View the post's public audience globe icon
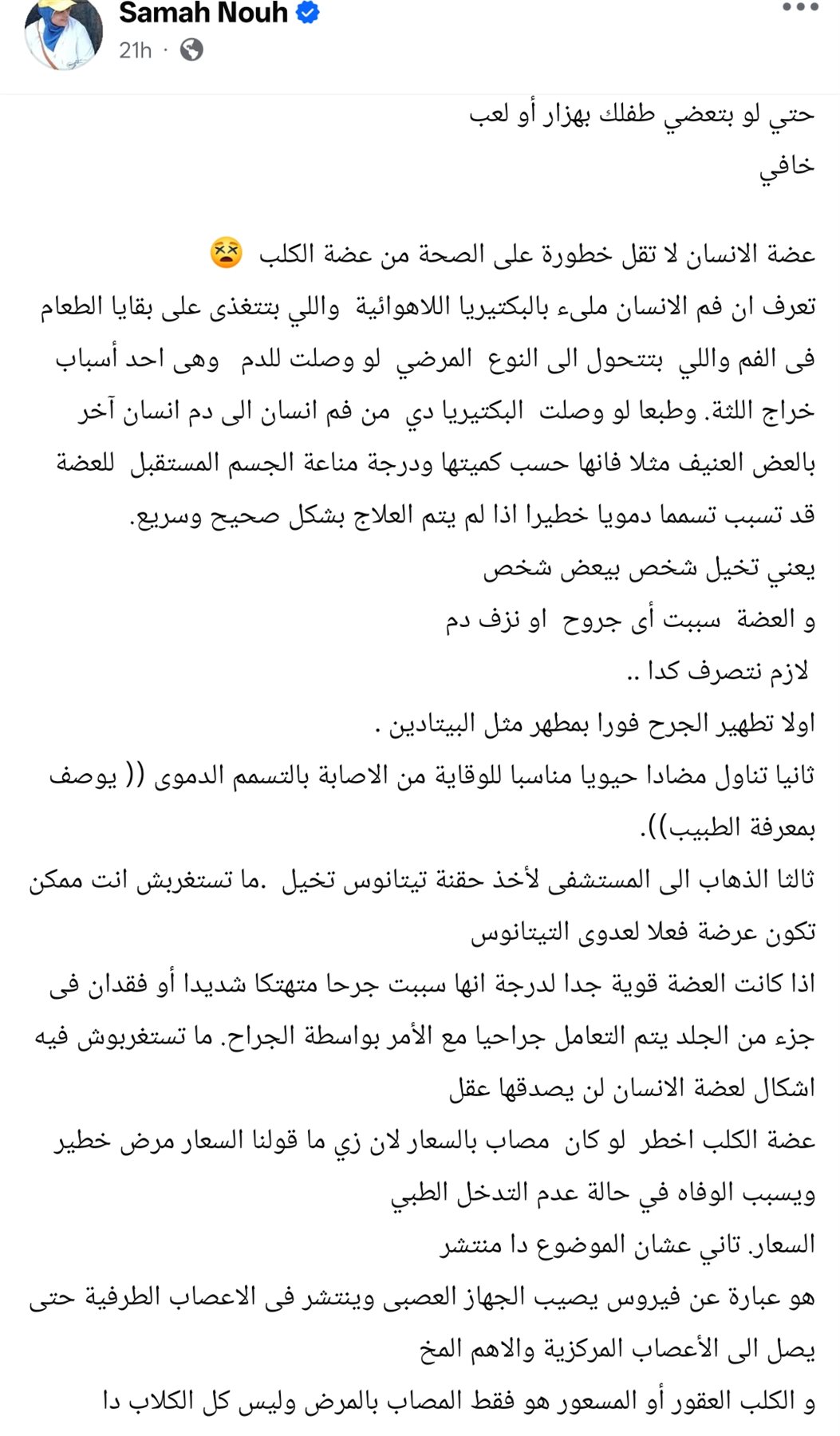This screenshot has height=1436, width=840. click(x=191, y=50)
